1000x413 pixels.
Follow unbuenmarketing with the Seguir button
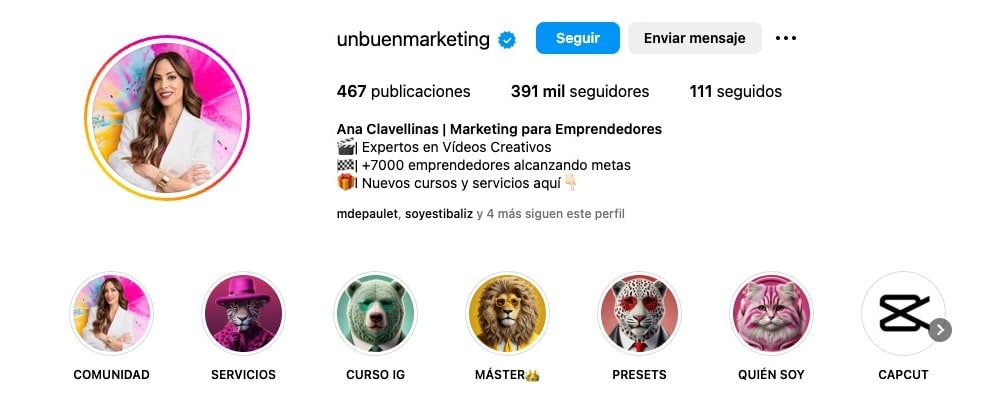(577, 38)
